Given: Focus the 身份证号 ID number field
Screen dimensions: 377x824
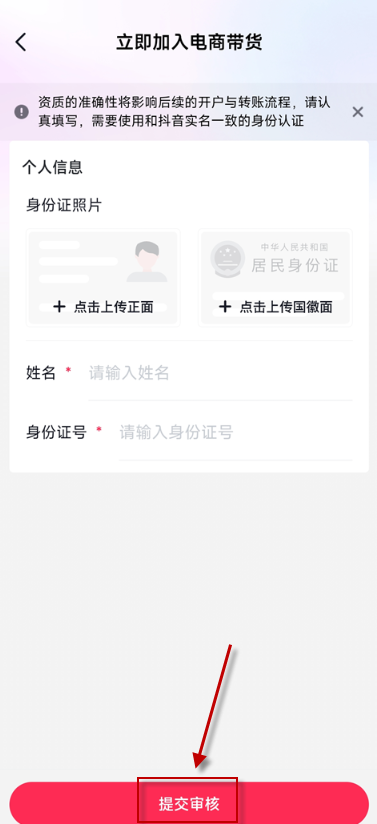Looking at the screenshot, I should (236, 433).
